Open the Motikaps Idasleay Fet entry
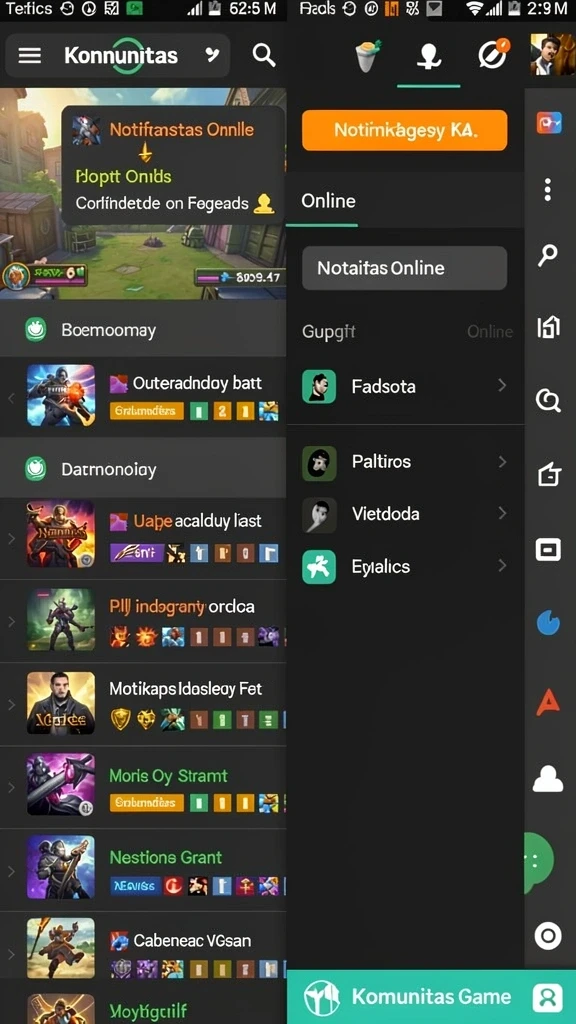Image resolution: width=576 pixels, height=1024 pixels. pyautogui.click(x=143, y=703)
